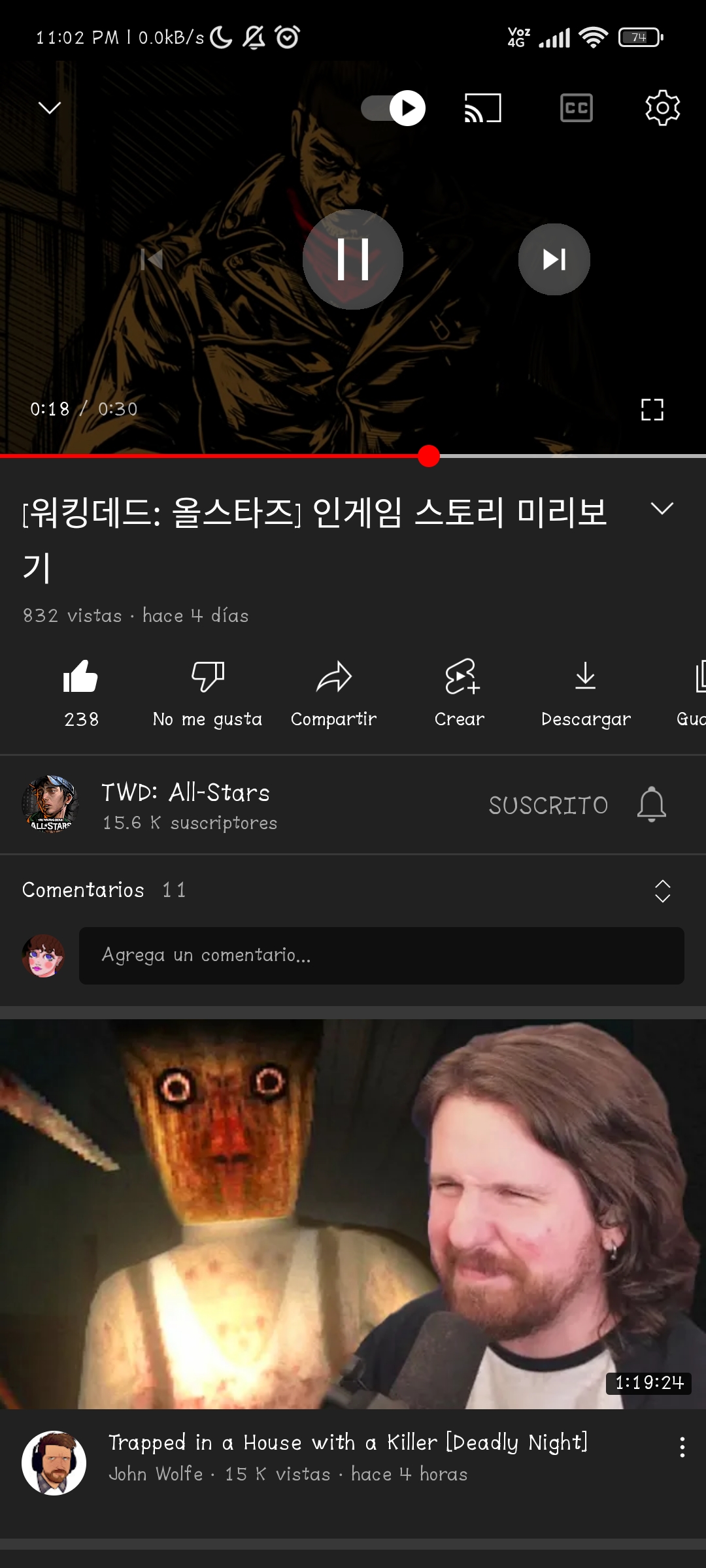
Task: Open the cast to device option
Action: (x=482, y=108)
